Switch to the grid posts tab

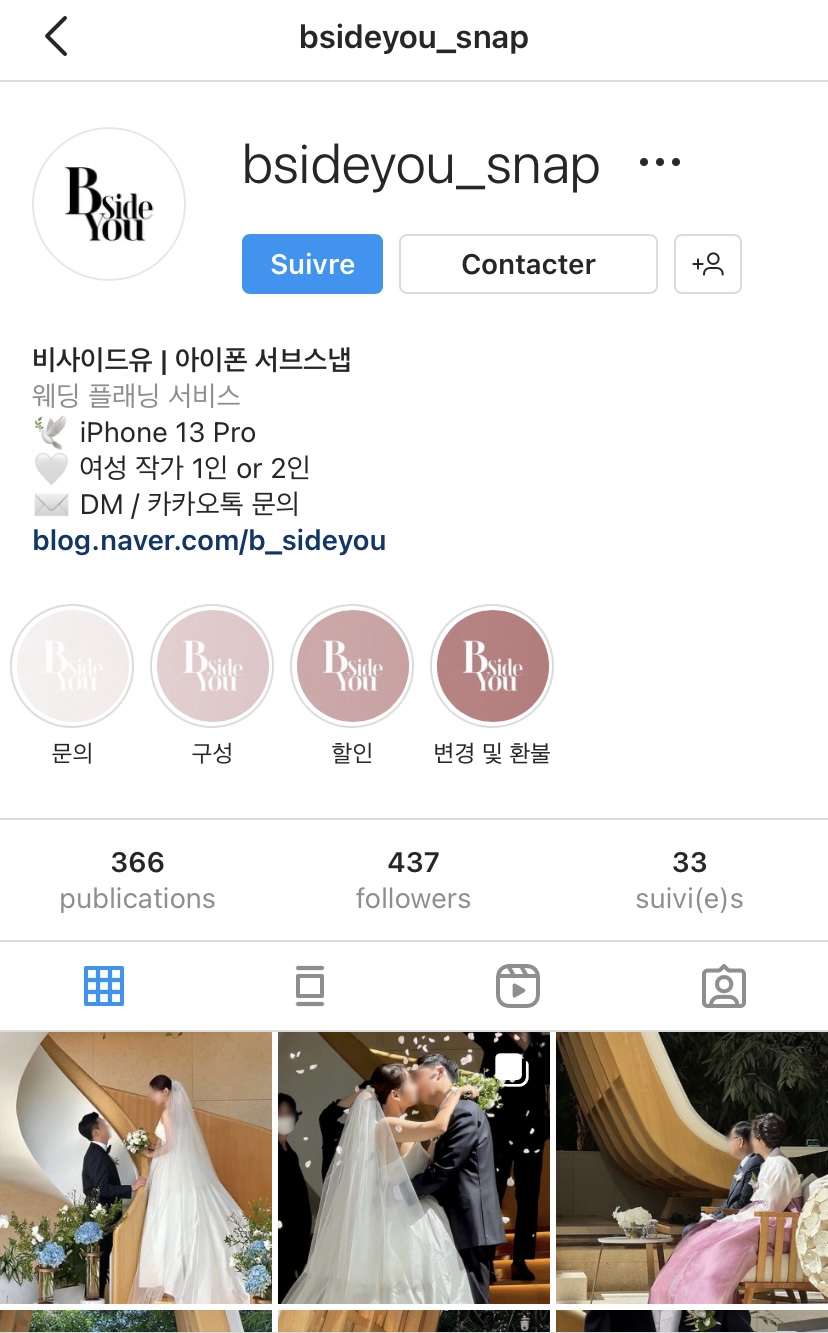pyautogui.click(x=104, y=986)
